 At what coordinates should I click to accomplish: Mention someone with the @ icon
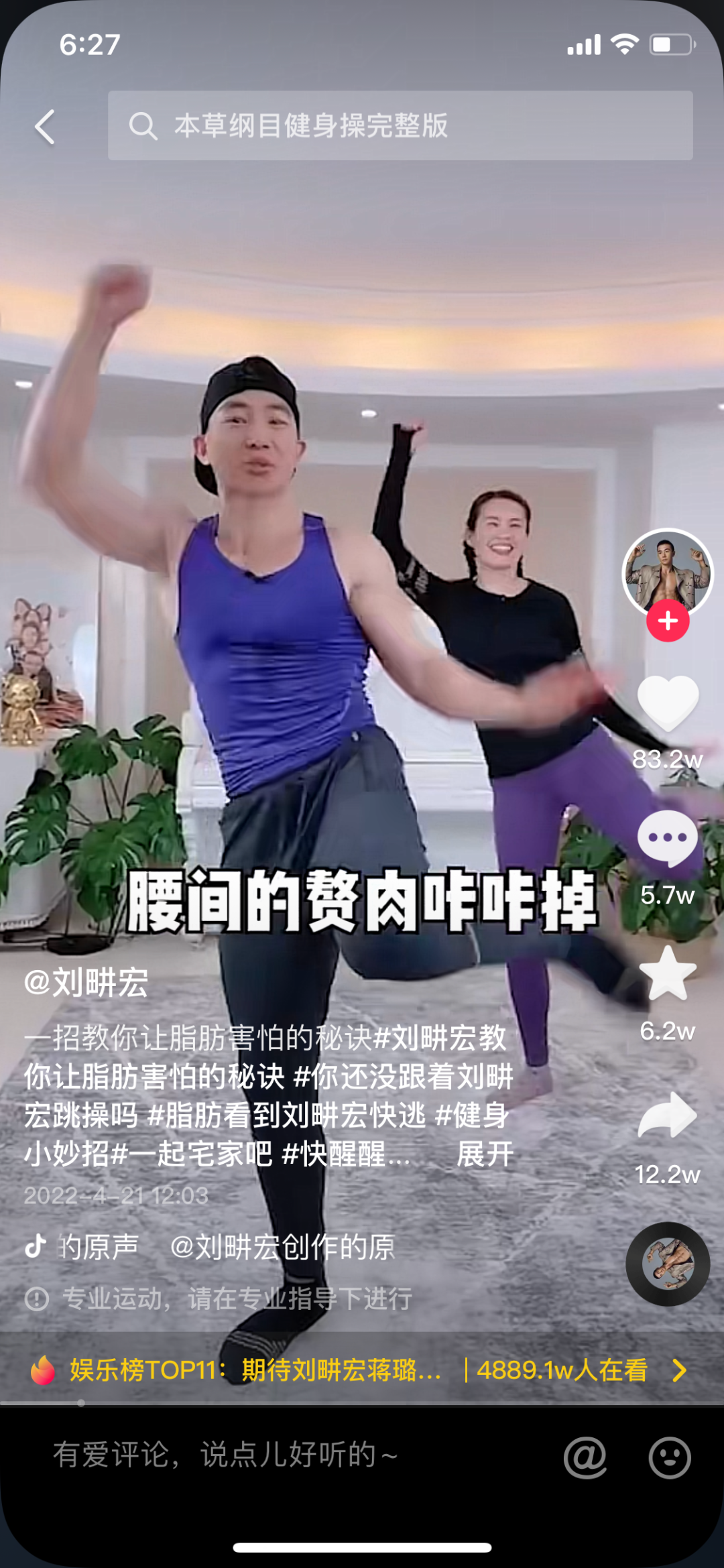click(585, 1457)
